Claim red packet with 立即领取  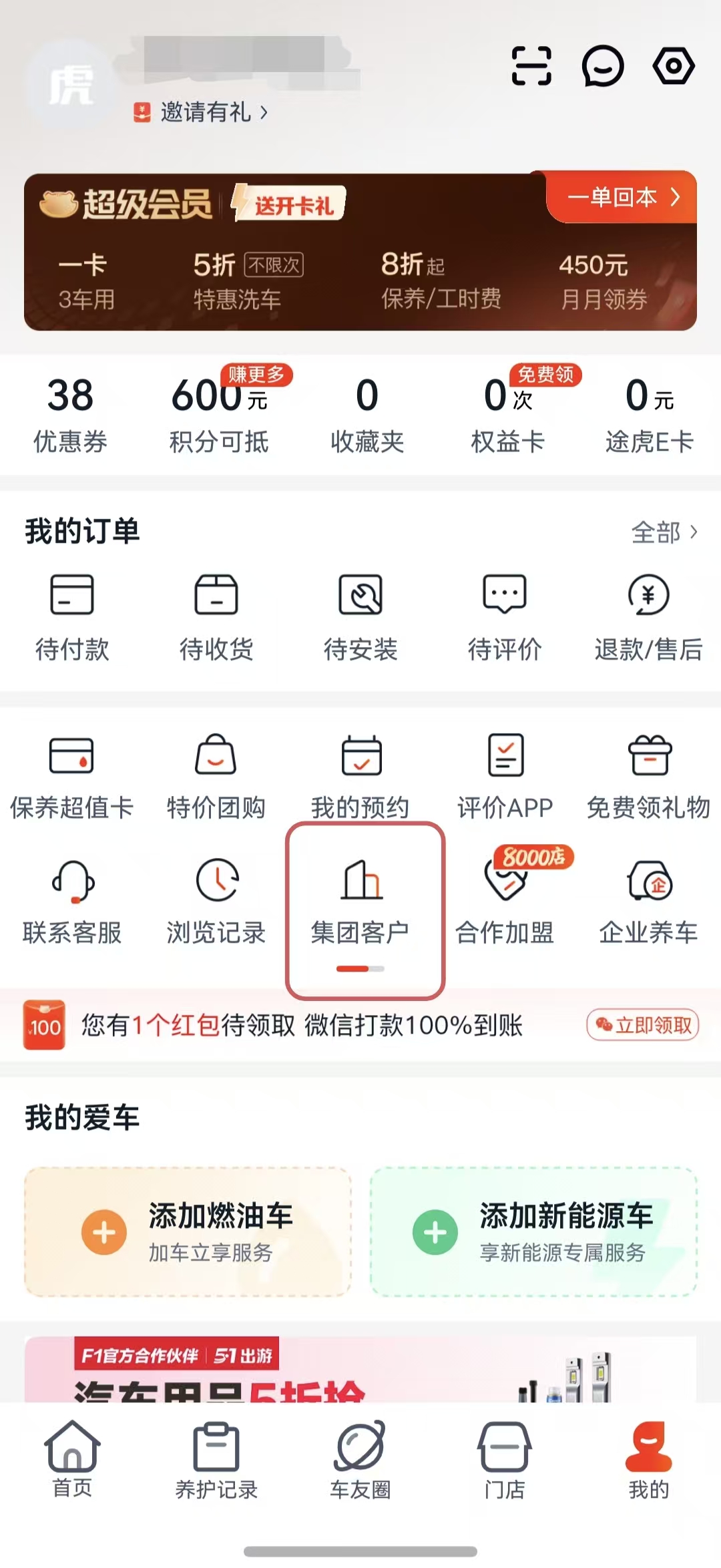tap(642, 1025)
